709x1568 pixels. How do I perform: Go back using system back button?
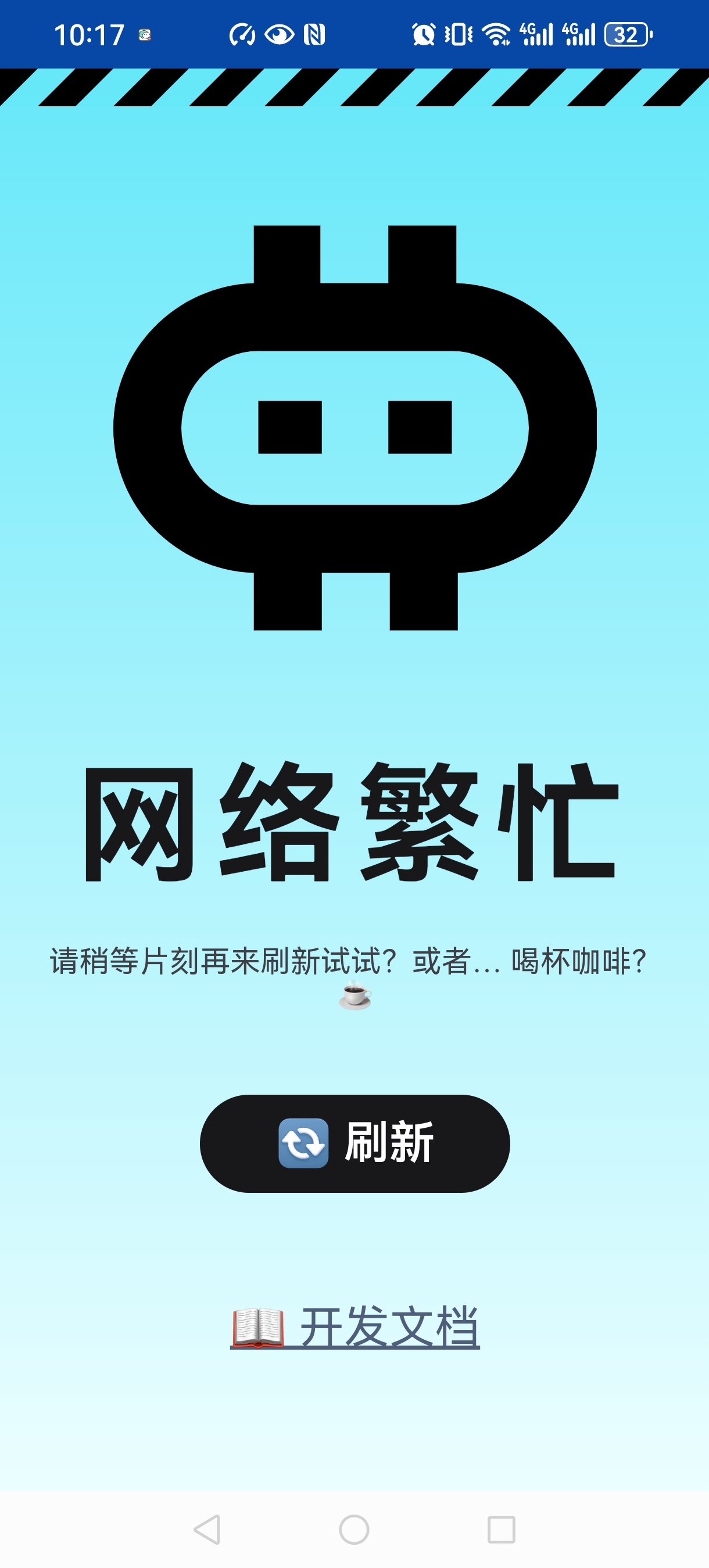(x=207, y=1530)
